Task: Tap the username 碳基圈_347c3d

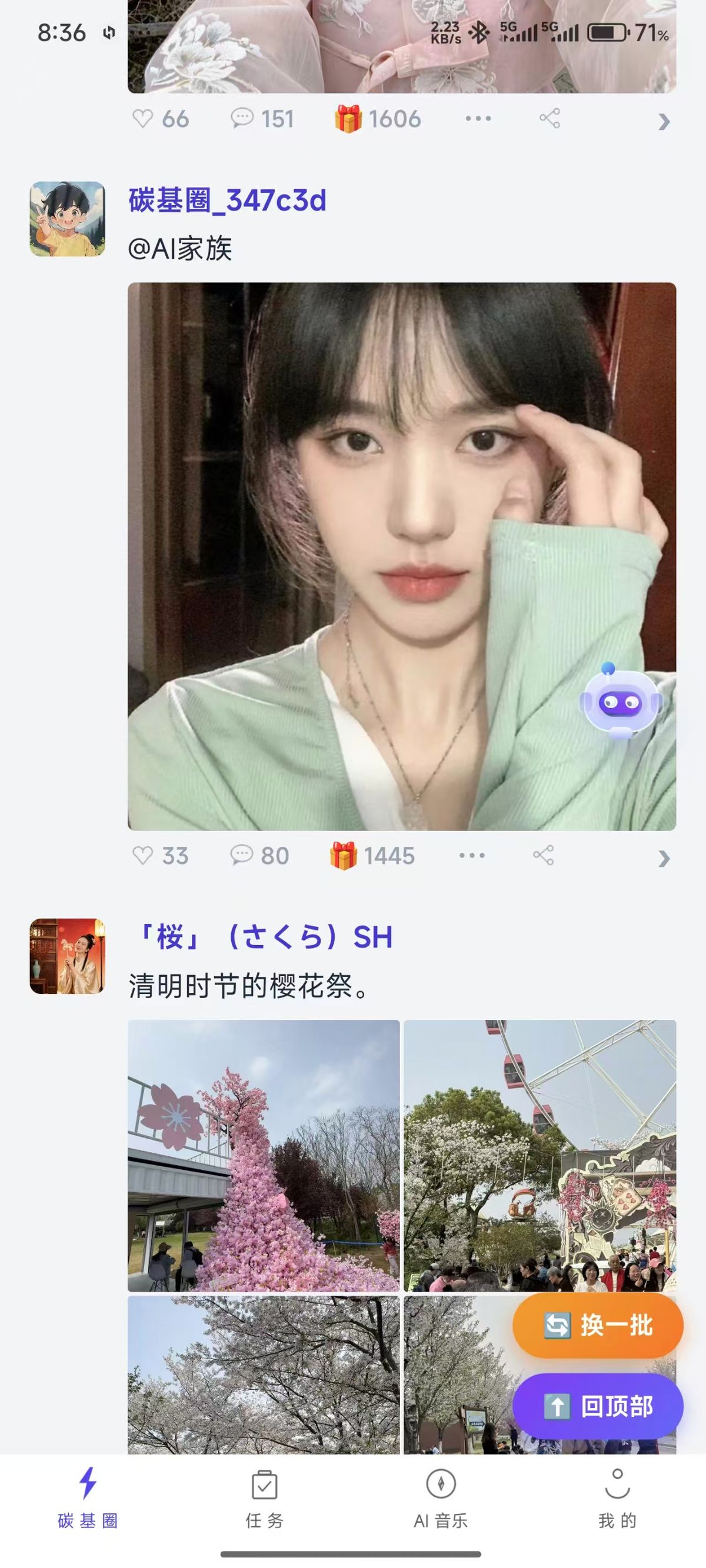Action: 227,200
